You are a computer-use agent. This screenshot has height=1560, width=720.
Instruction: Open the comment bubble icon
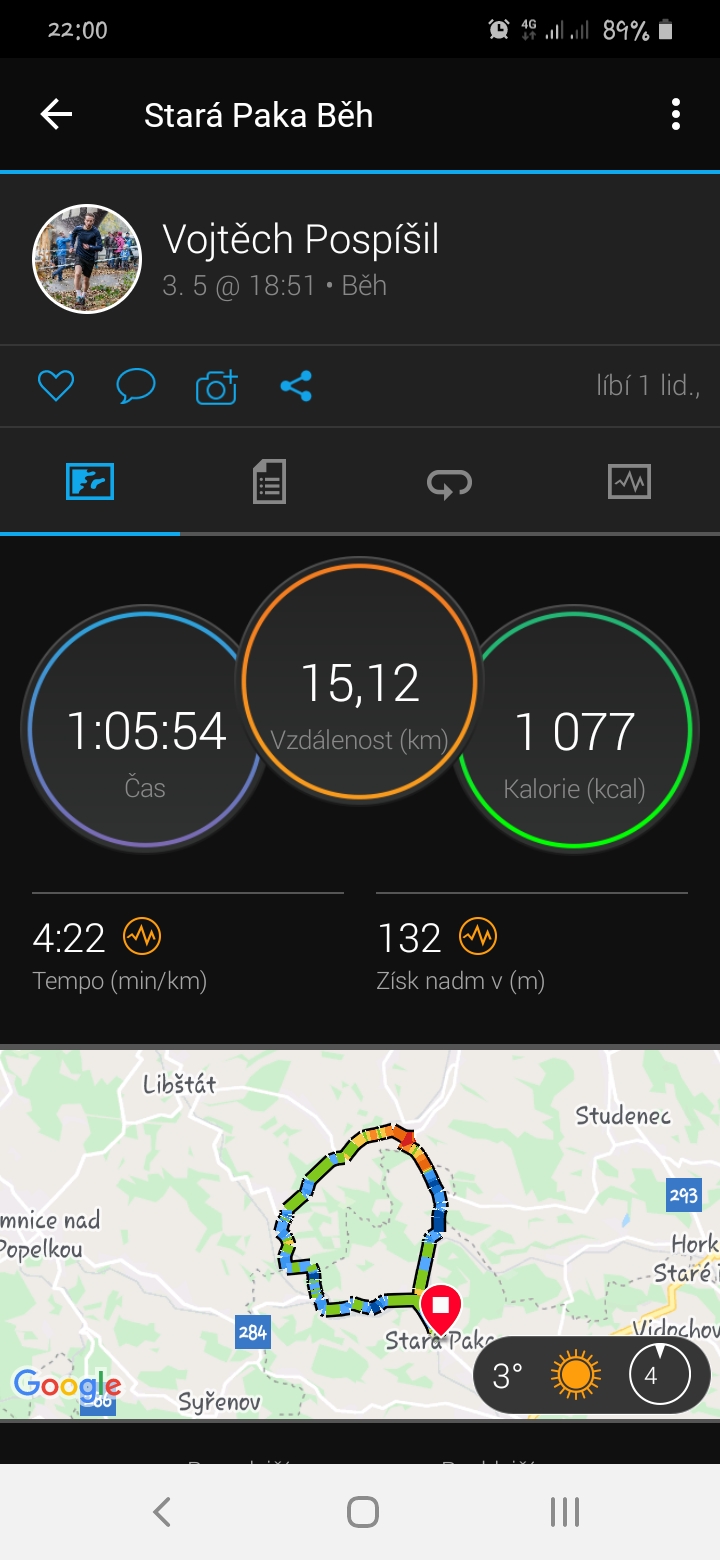(x=136, y=386)
